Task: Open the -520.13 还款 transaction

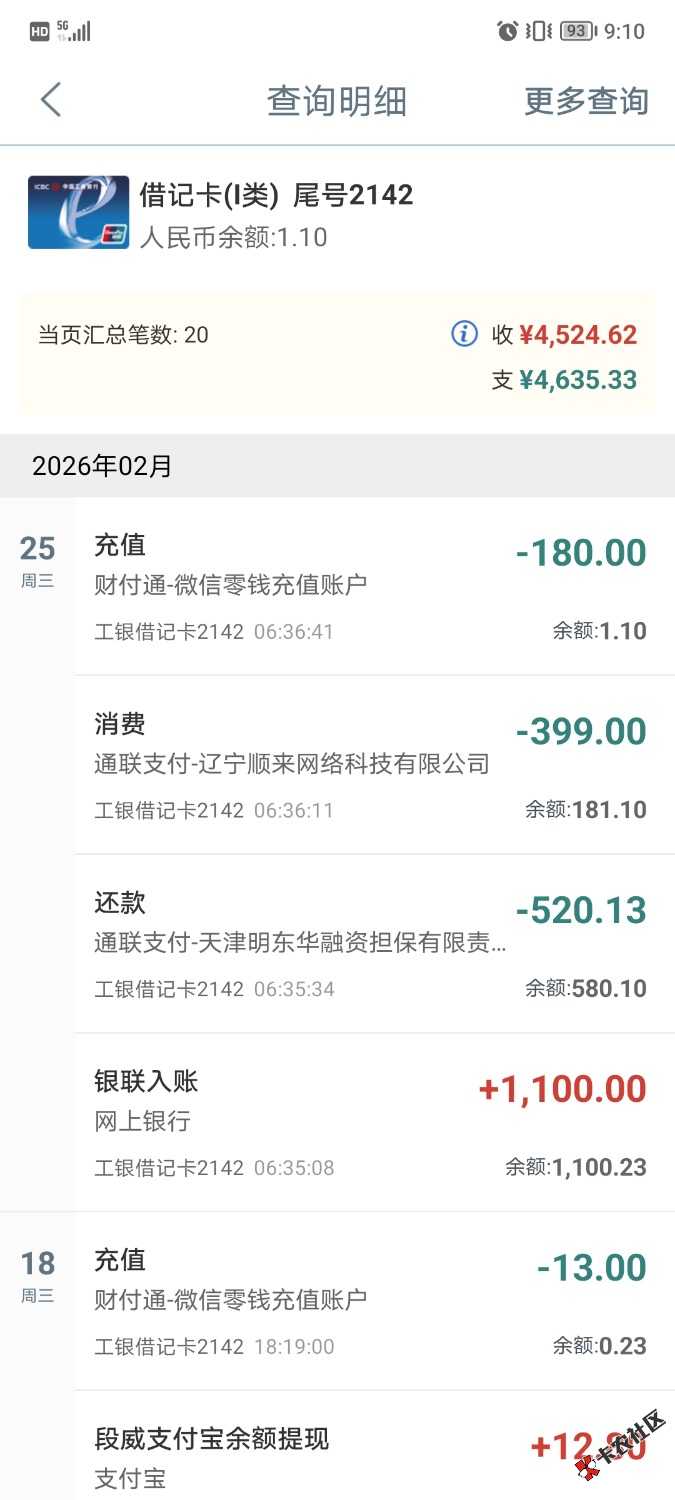Action: 370,944
